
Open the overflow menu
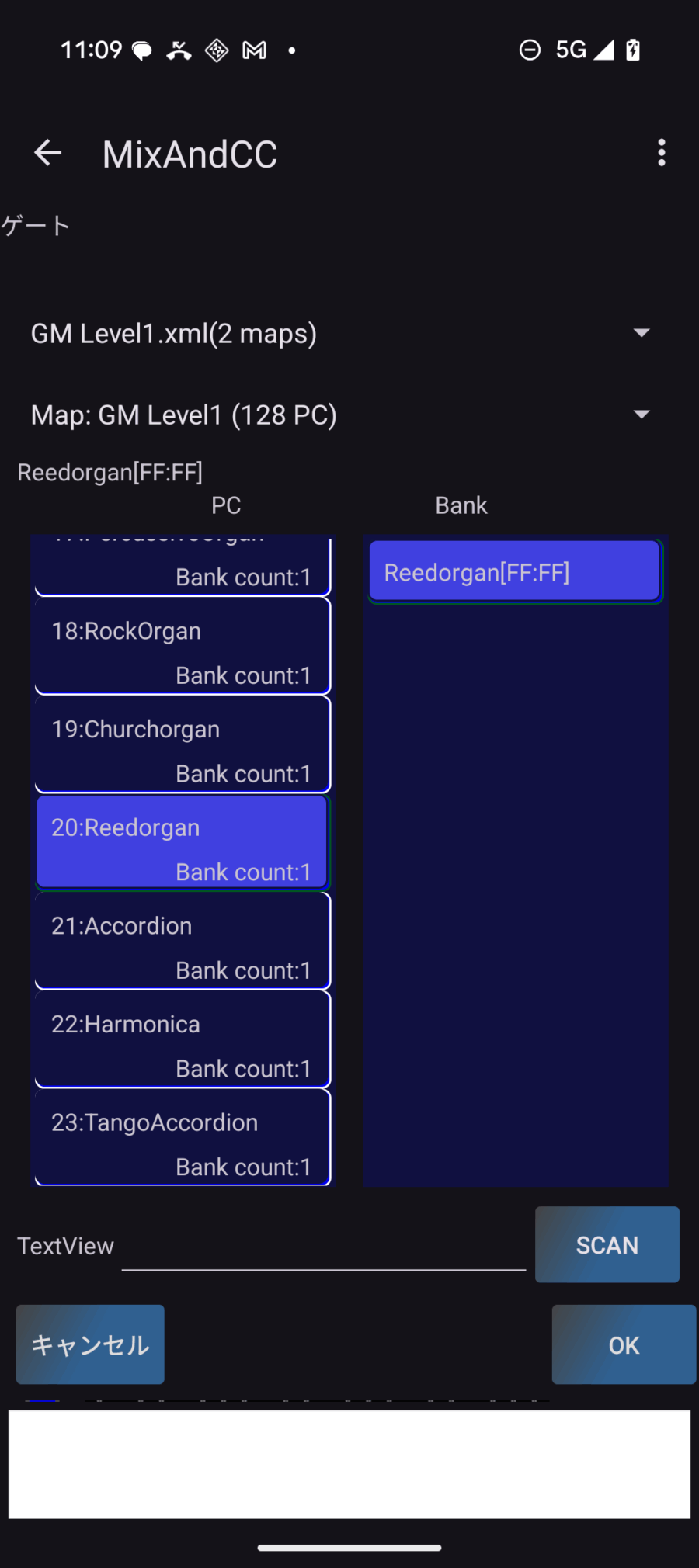pyautogui.click(x=661, y=153)
